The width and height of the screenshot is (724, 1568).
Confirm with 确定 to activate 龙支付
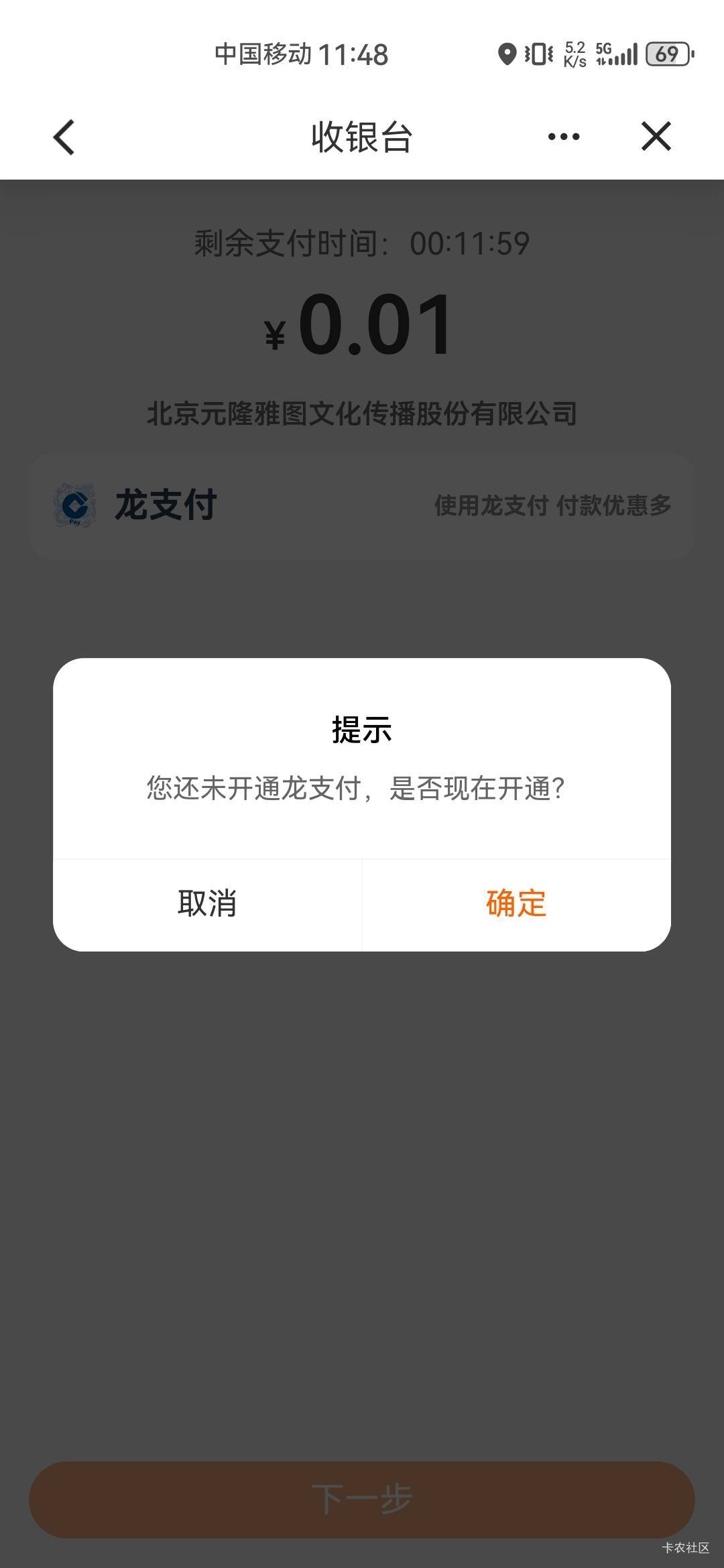[516, 903]
